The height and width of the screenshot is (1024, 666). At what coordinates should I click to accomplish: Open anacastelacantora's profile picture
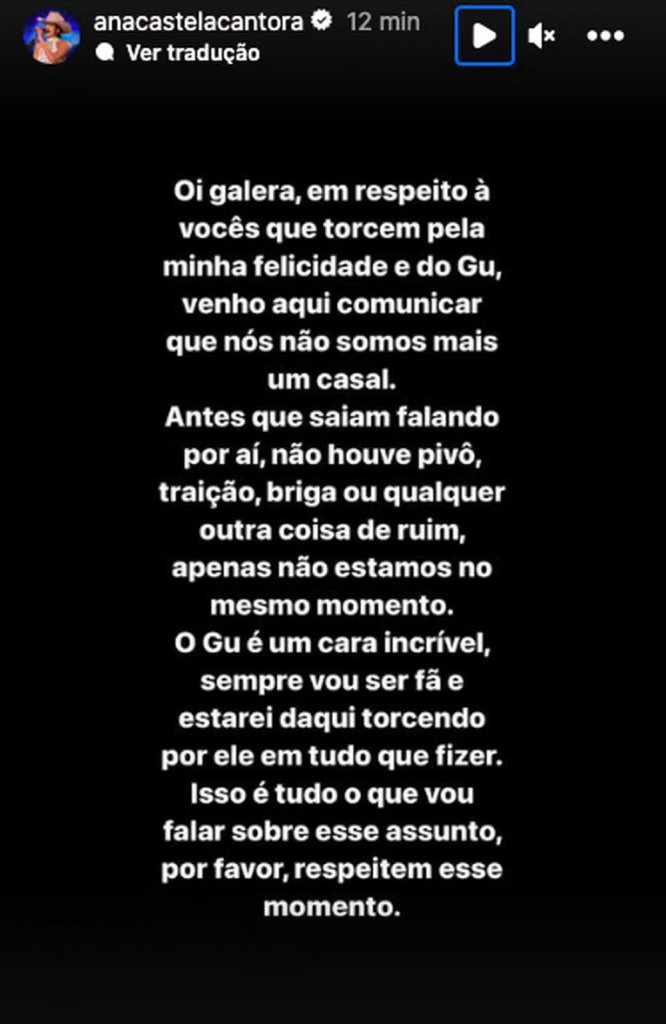(x=52, y=37)
